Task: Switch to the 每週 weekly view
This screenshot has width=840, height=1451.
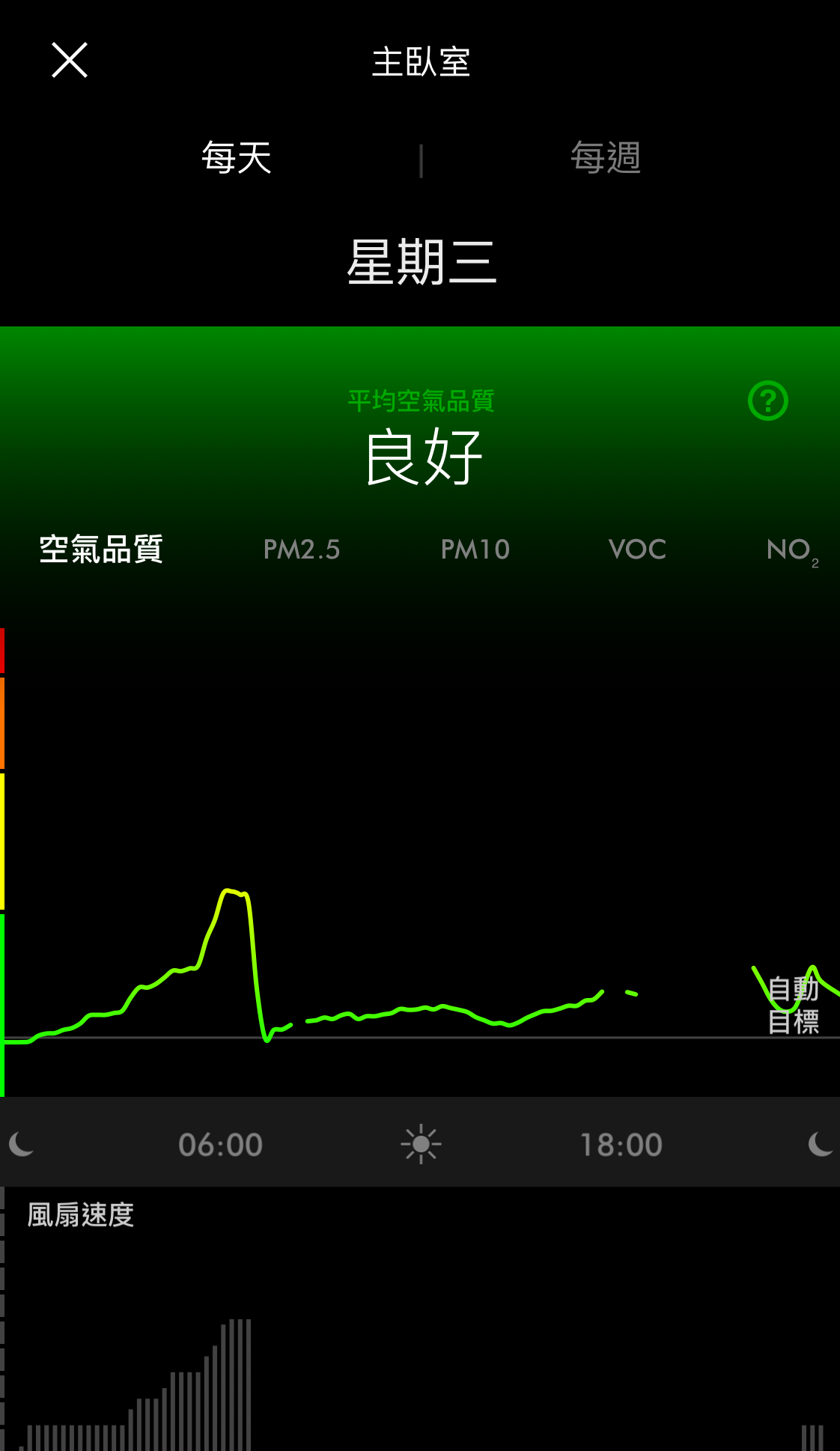Action: click(x=605, y=158)
